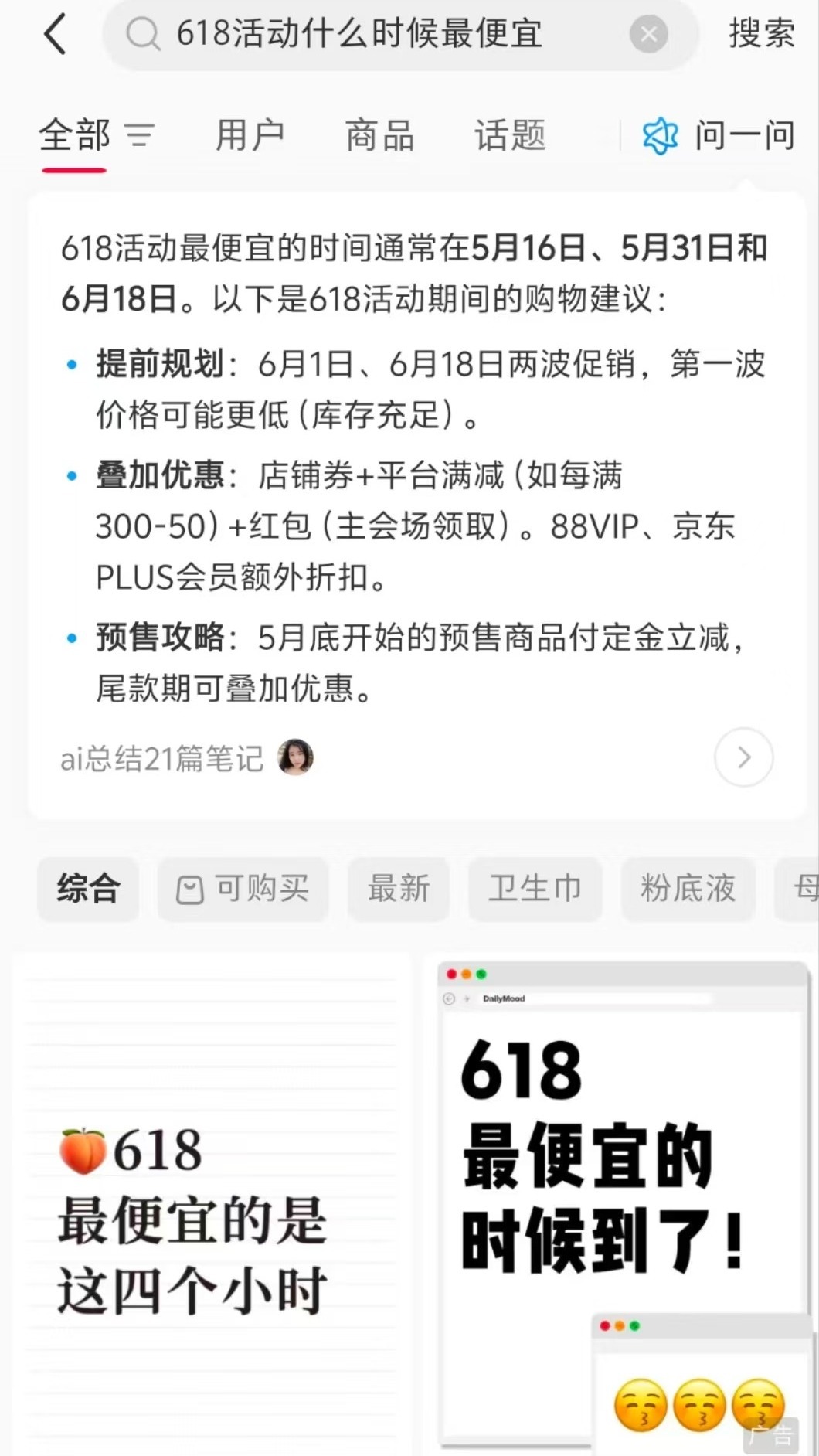Tap the 搜索 button
Viewport: 819px width, 1456px height.
click(761, 35)
